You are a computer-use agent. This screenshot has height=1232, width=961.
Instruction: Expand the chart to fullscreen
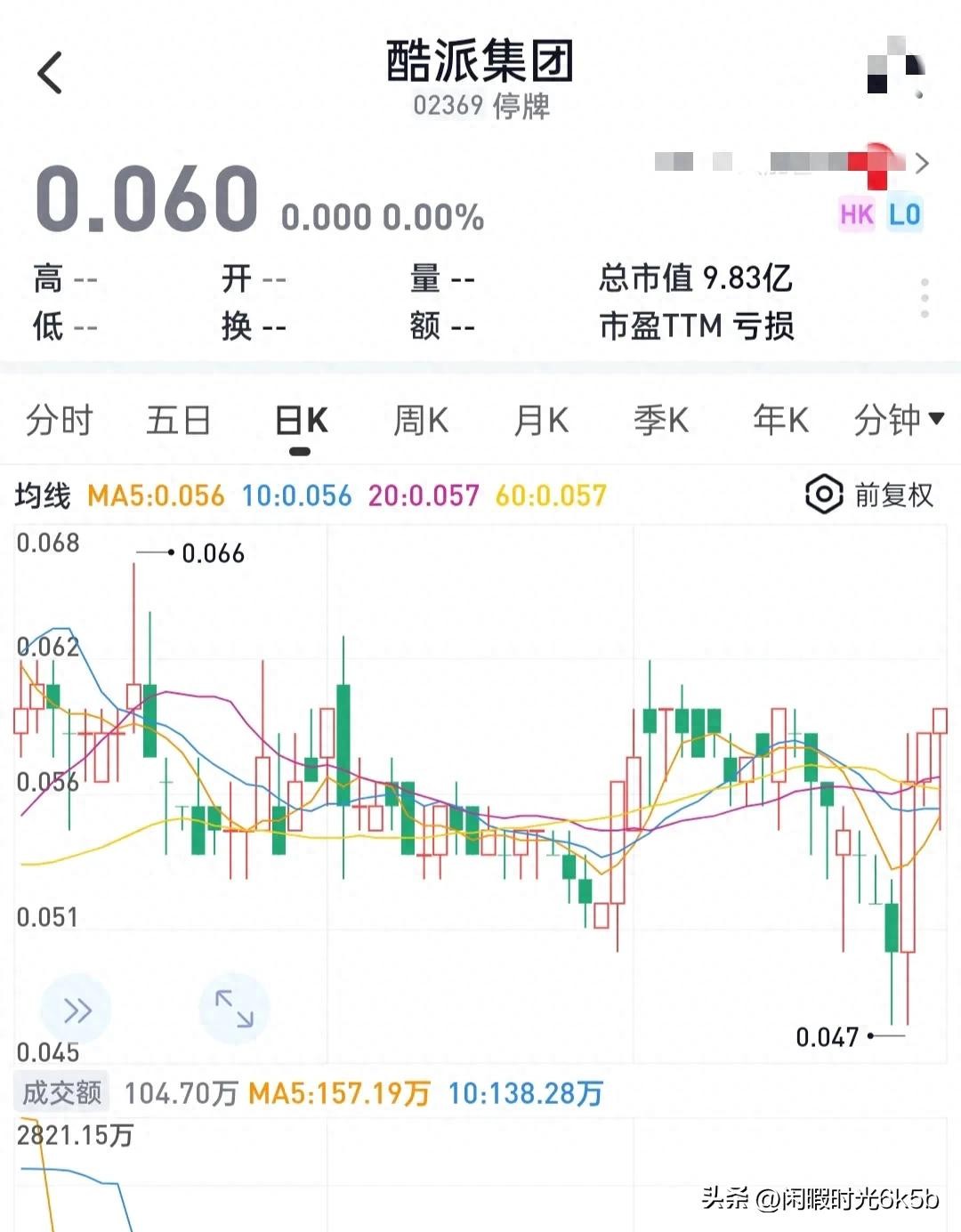point(234,1009)
